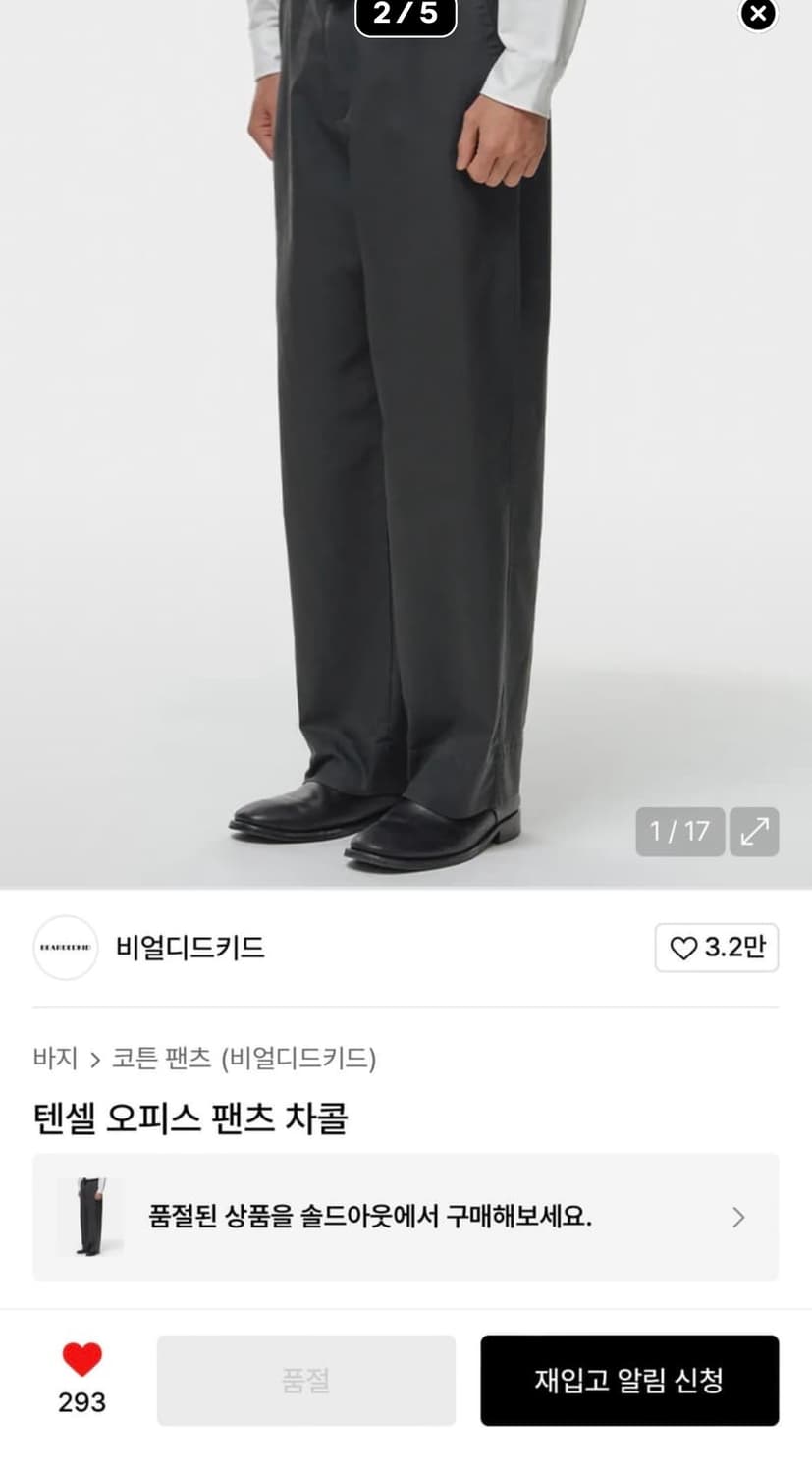
Task: Tap the heart icon next to 3.2만
Action: point(681,946)
